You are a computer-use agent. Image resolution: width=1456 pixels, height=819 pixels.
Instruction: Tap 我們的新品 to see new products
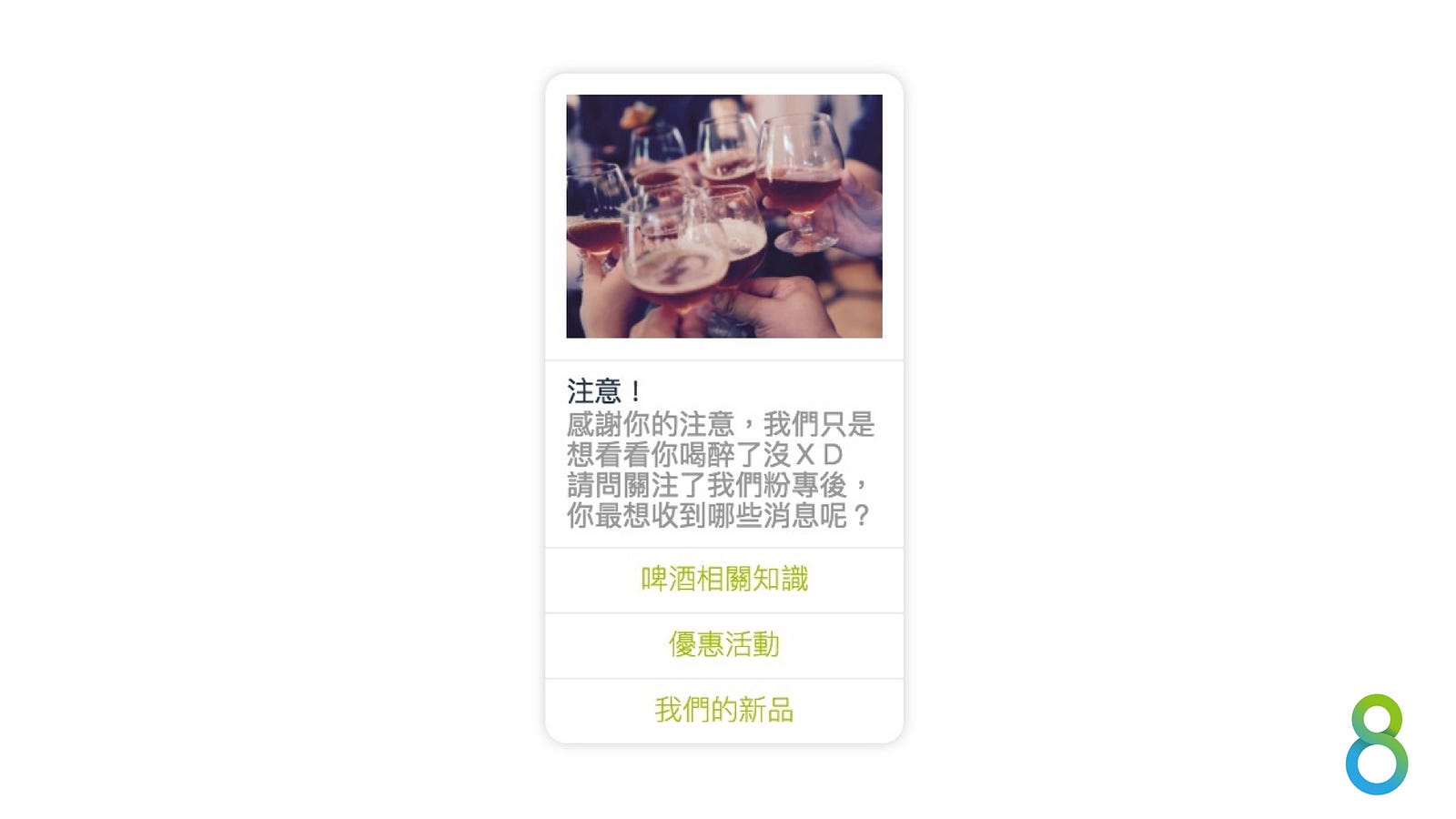[x=723, y=710]
